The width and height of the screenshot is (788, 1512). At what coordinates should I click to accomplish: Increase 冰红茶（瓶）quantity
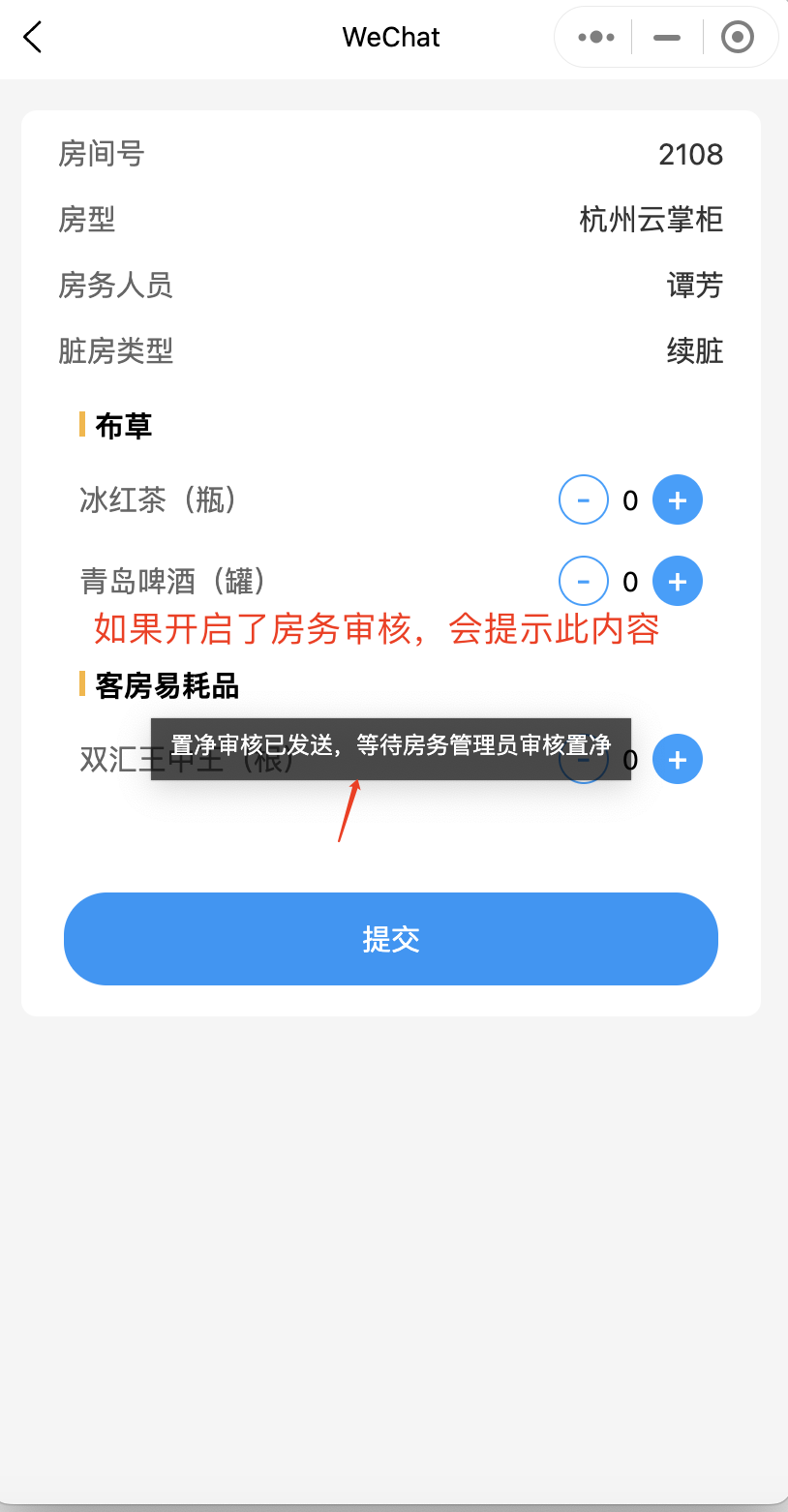pyautogui.click(x=678, y=500)
